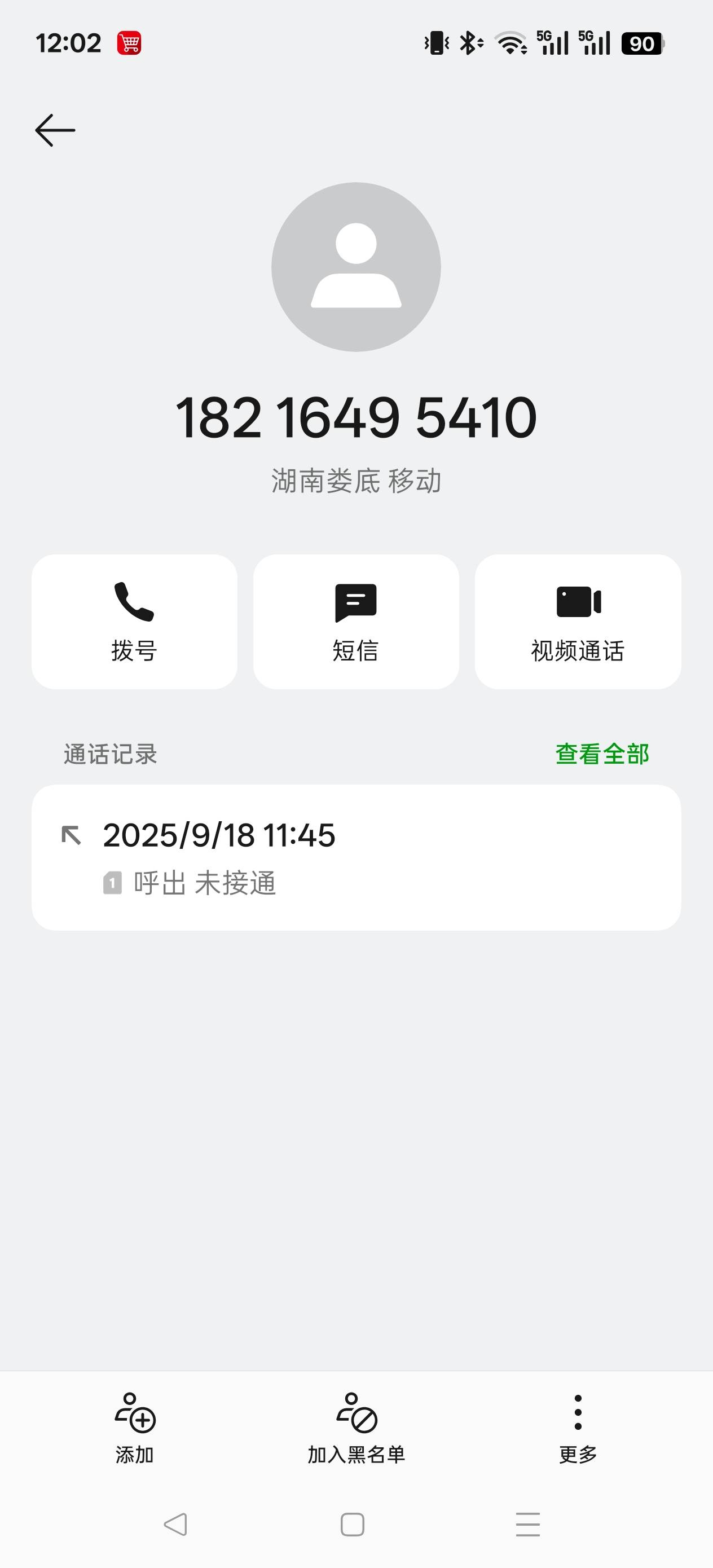The height and width of the screenshot is (1568, 713).
Task: Tap the gray contact avatar
Action: coord(356,267)
